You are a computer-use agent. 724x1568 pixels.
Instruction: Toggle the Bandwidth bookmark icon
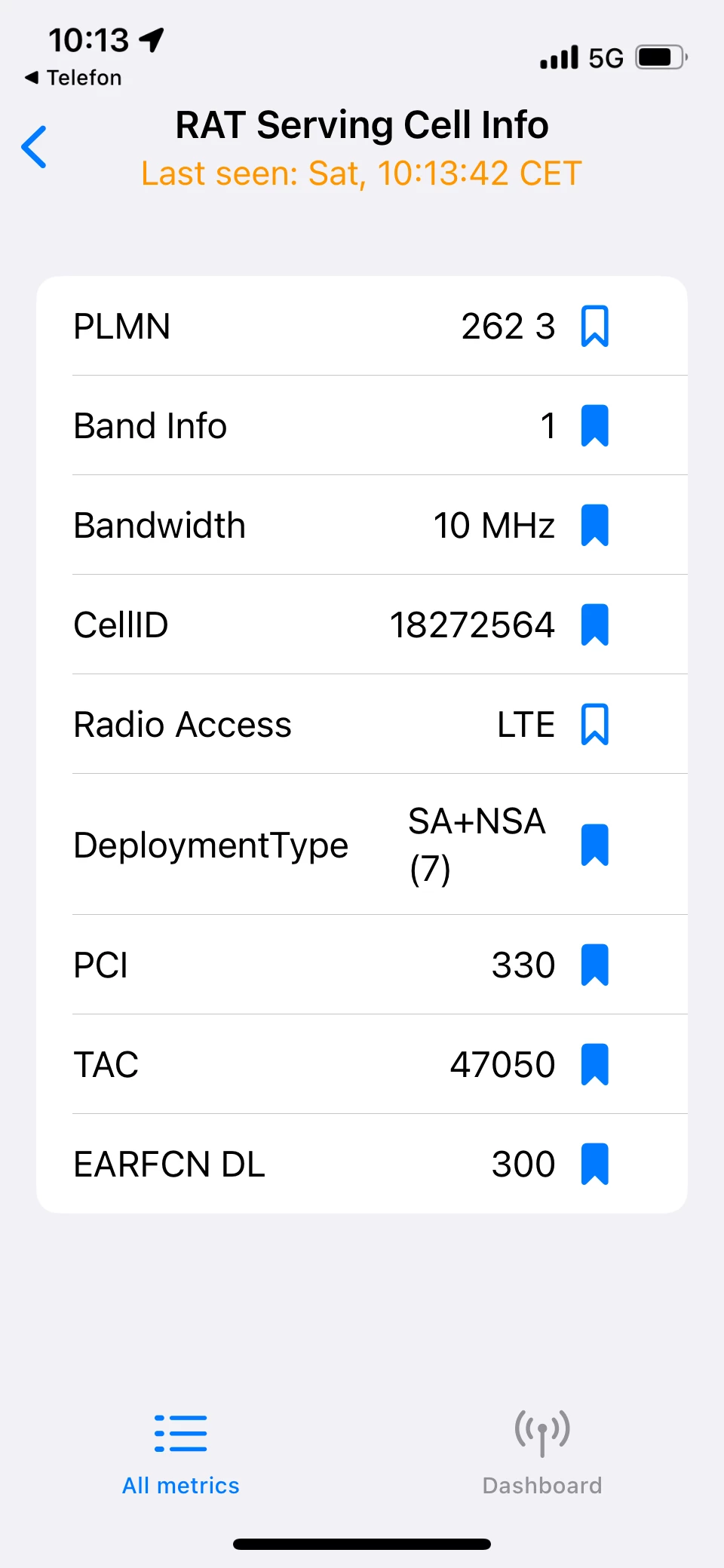point(594,525)
